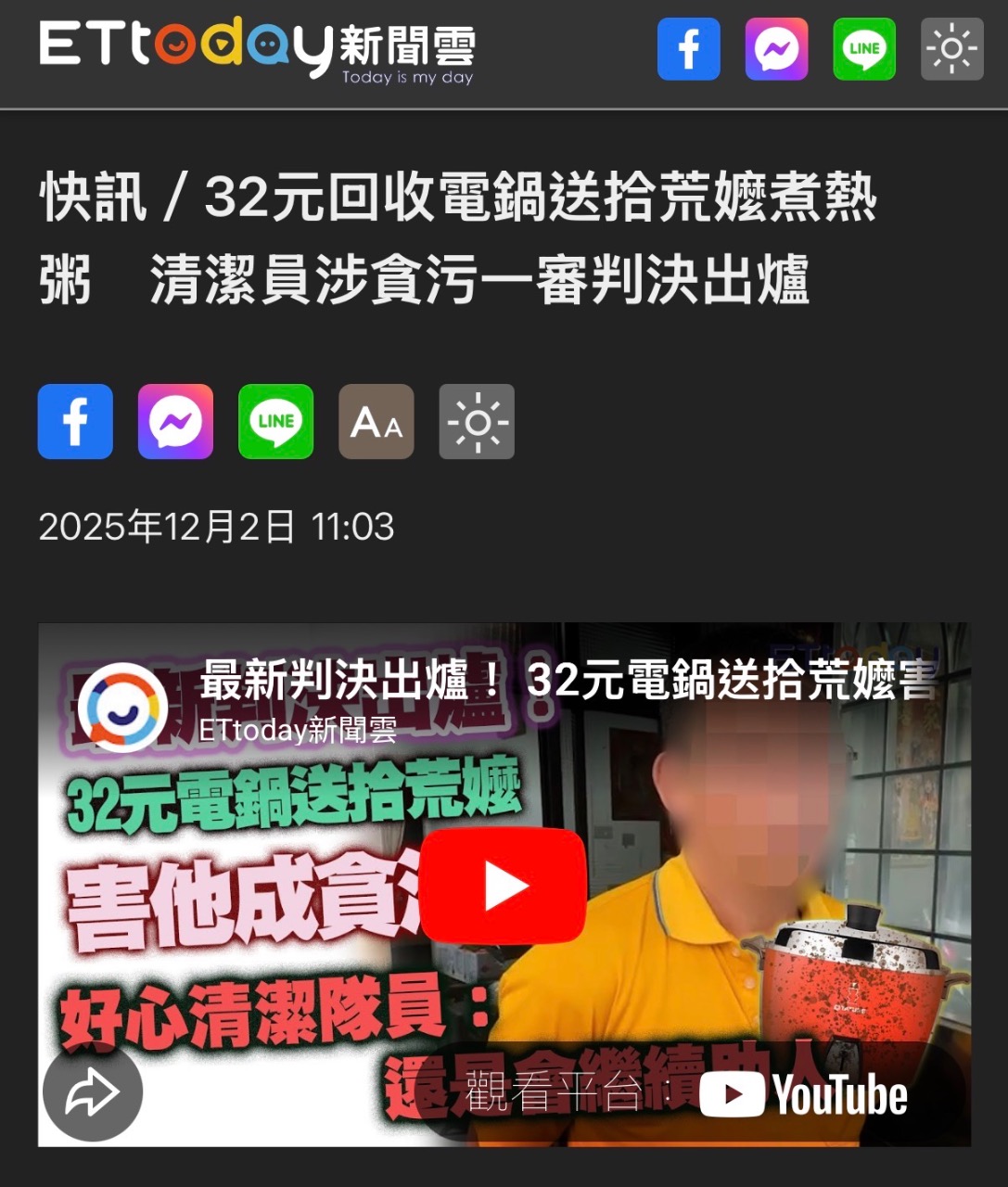Share to Facebook from the top header

688,49
